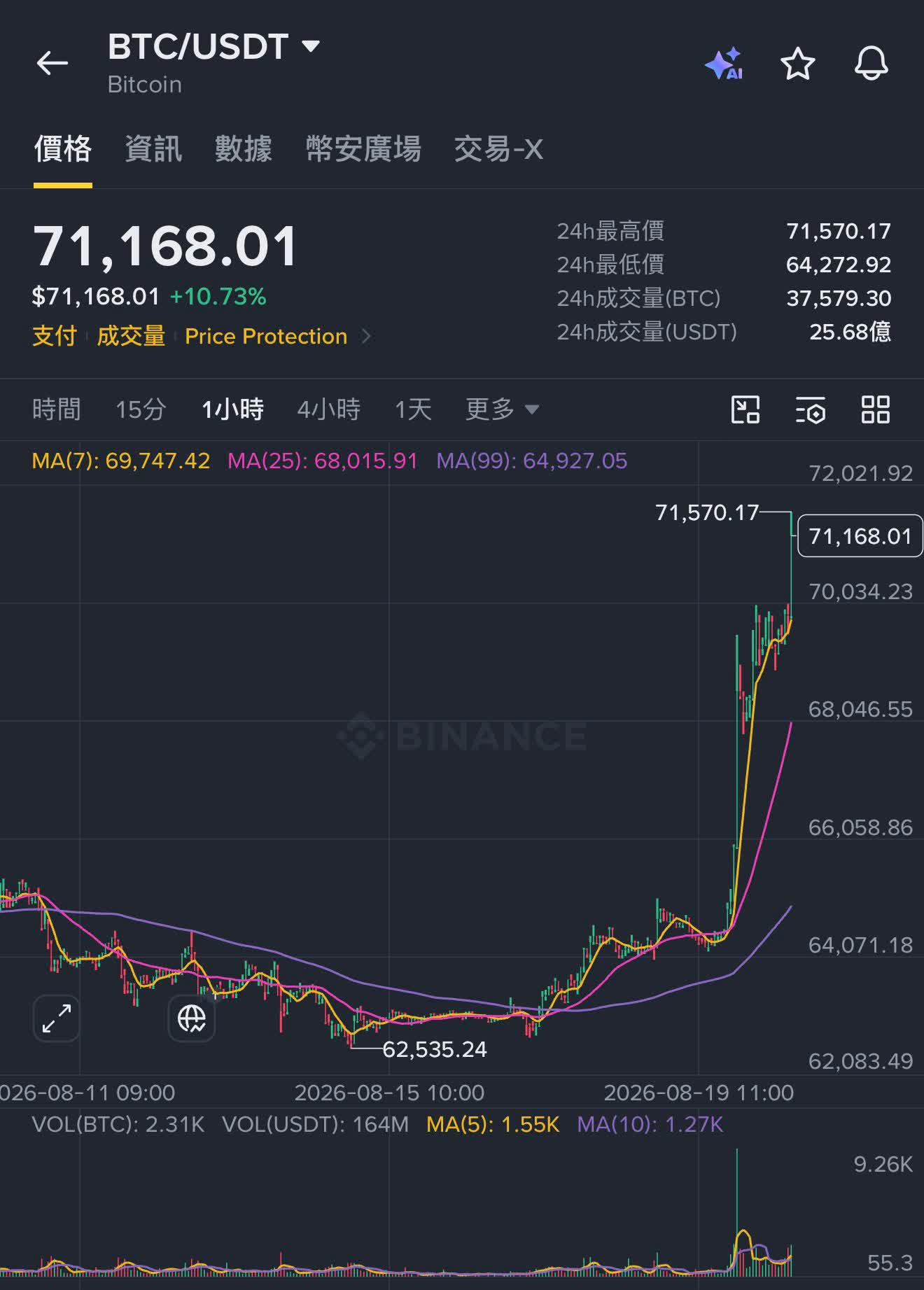Open the 幣安廣場 tab
Screen dimensions: 924x1290
click(x=363, y=149)
